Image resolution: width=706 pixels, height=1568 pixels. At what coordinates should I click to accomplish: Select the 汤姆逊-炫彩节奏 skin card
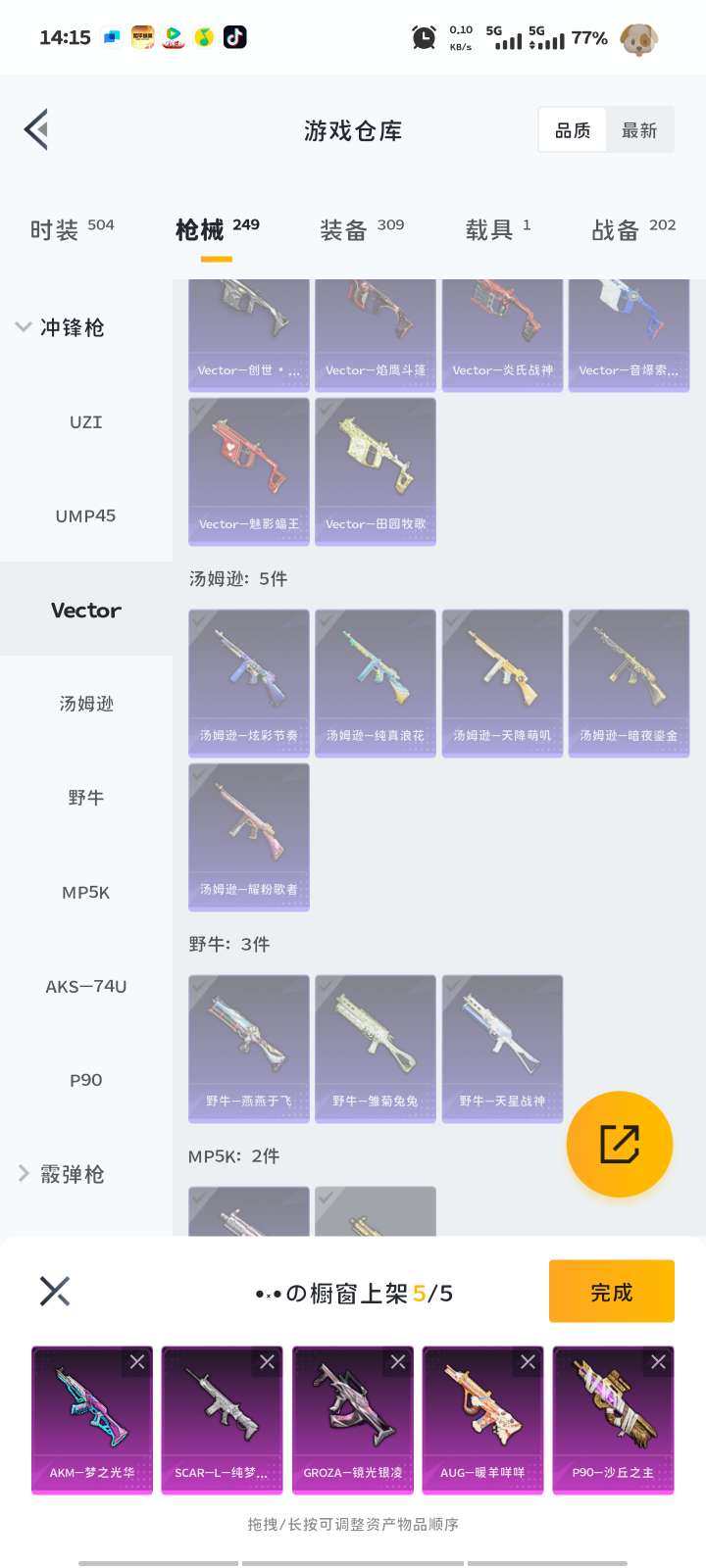[249, 683]
